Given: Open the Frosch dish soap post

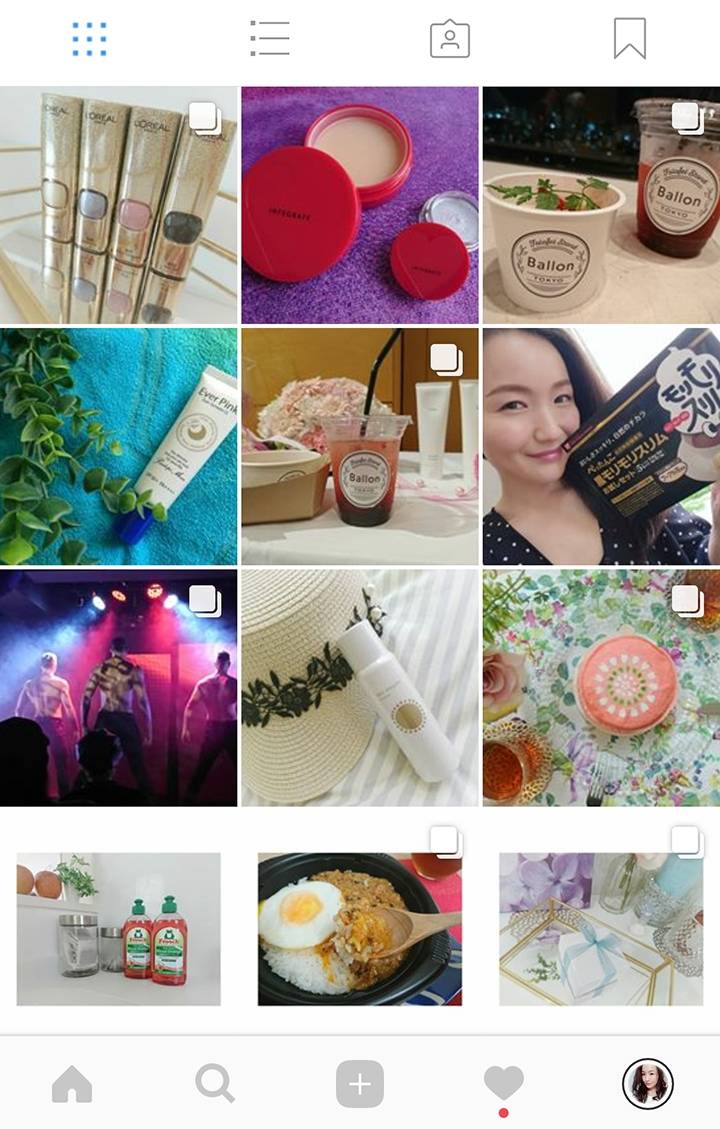Looking at the screenshot, I should tap(118, 929).
